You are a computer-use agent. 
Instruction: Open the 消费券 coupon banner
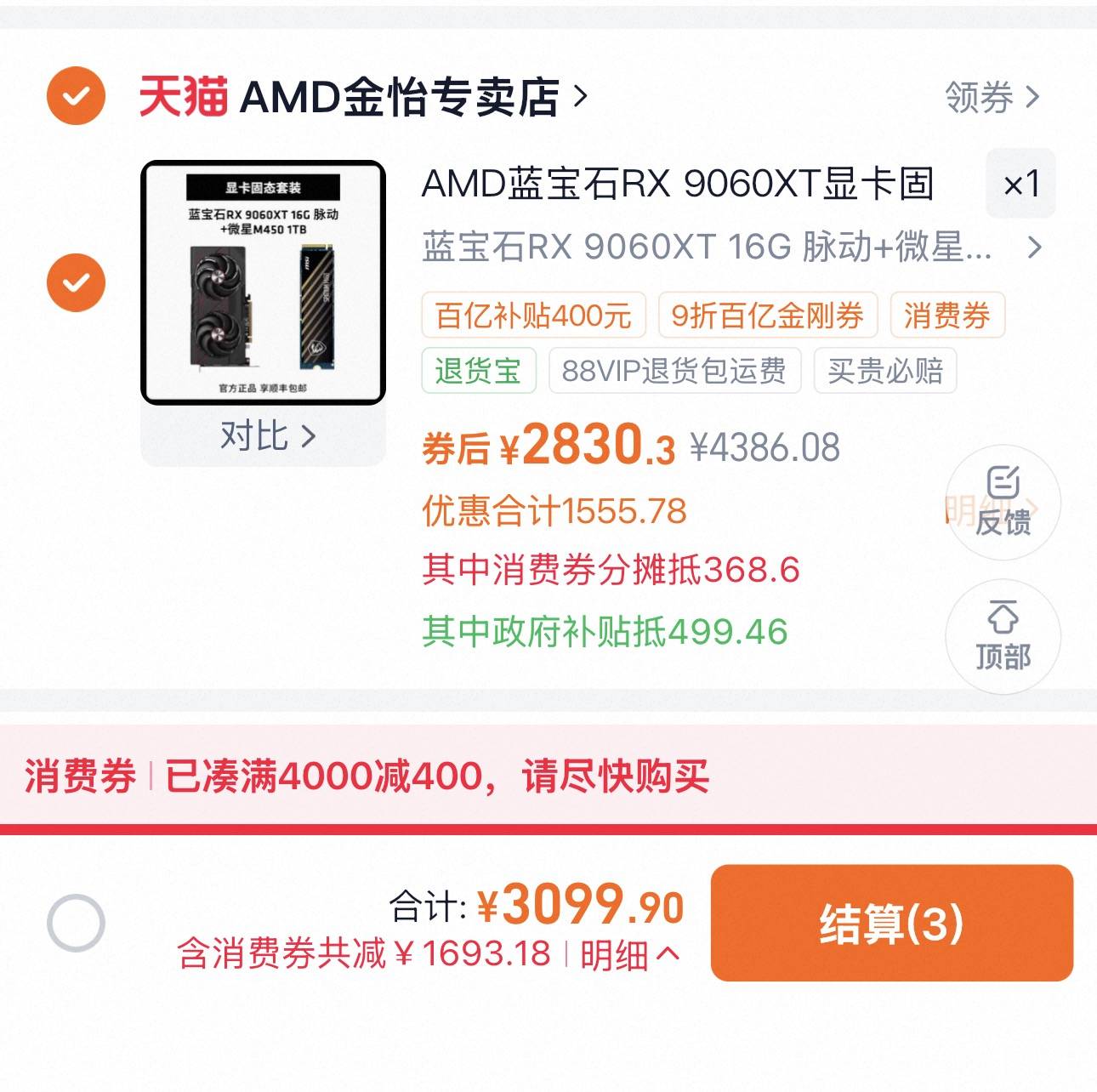[366, 776]
